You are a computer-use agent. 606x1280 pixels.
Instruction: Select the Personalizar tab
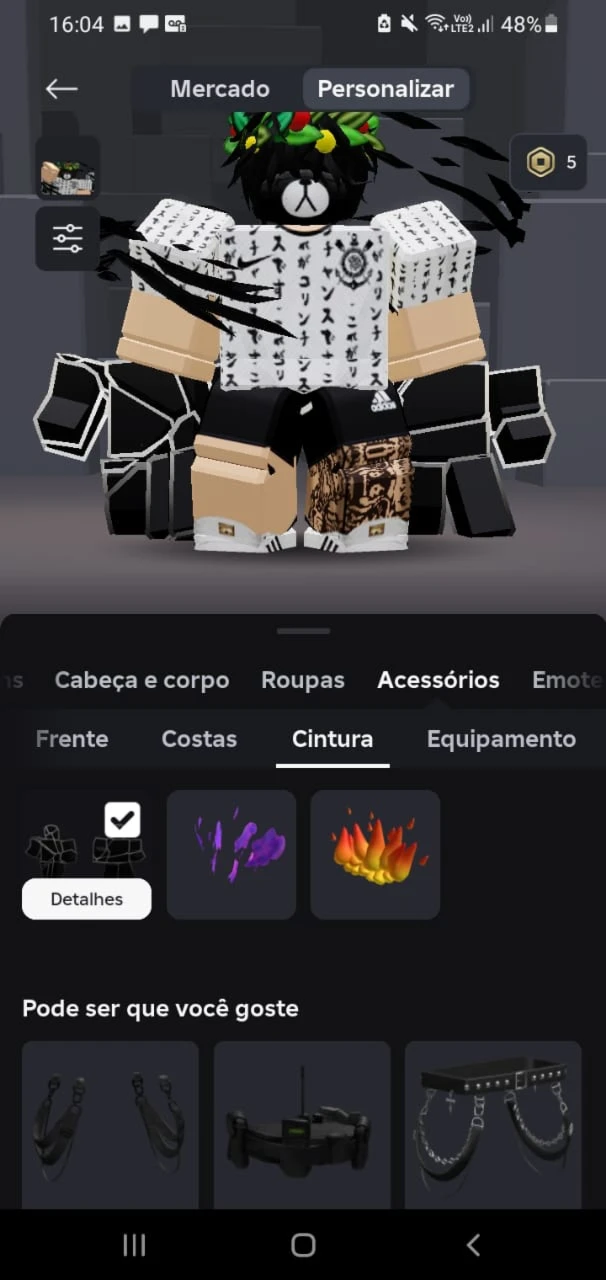pyautogui.click(x=386, y=89)
